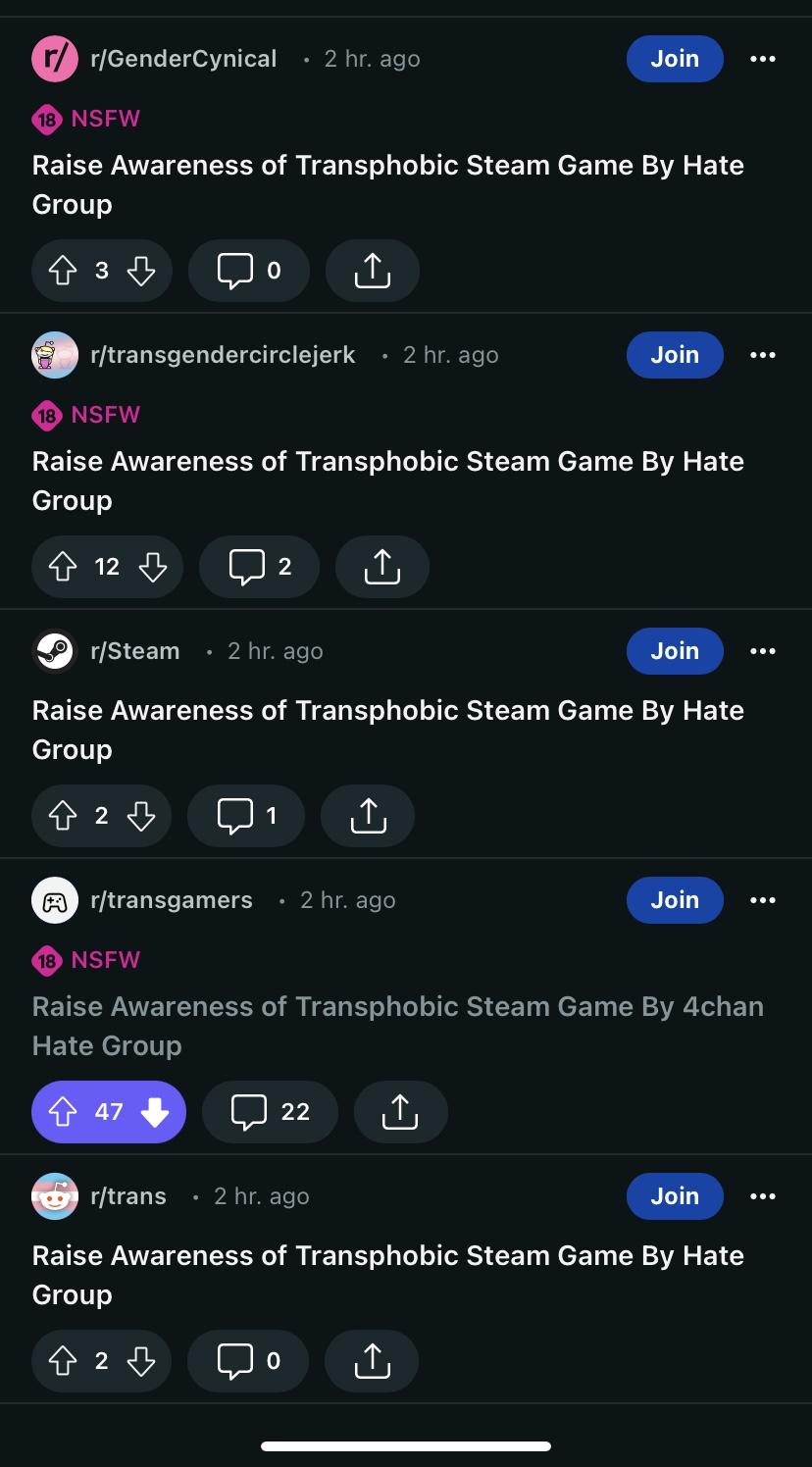
Task: Downvote the r/transgendercirclejerk post
Action: (153, 567)
